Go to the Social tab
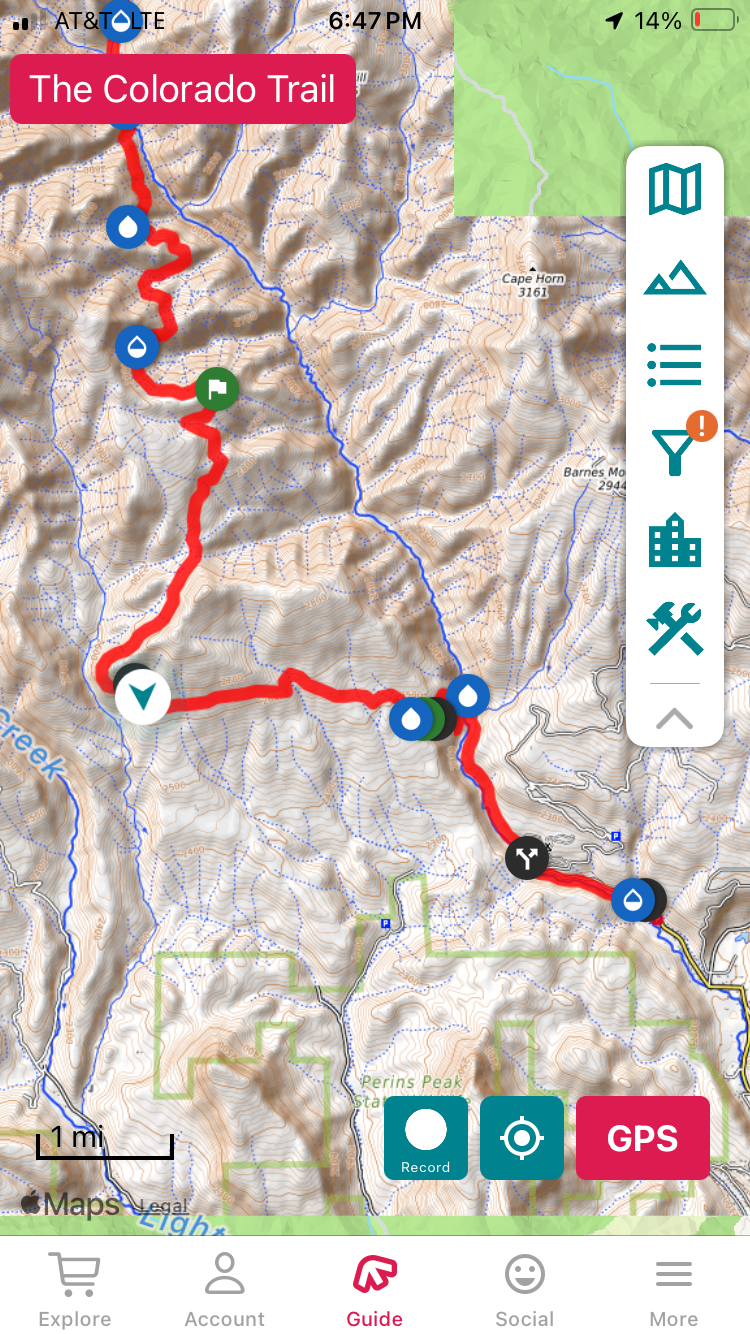750x1334 pixels. [x=524, y=1290]
